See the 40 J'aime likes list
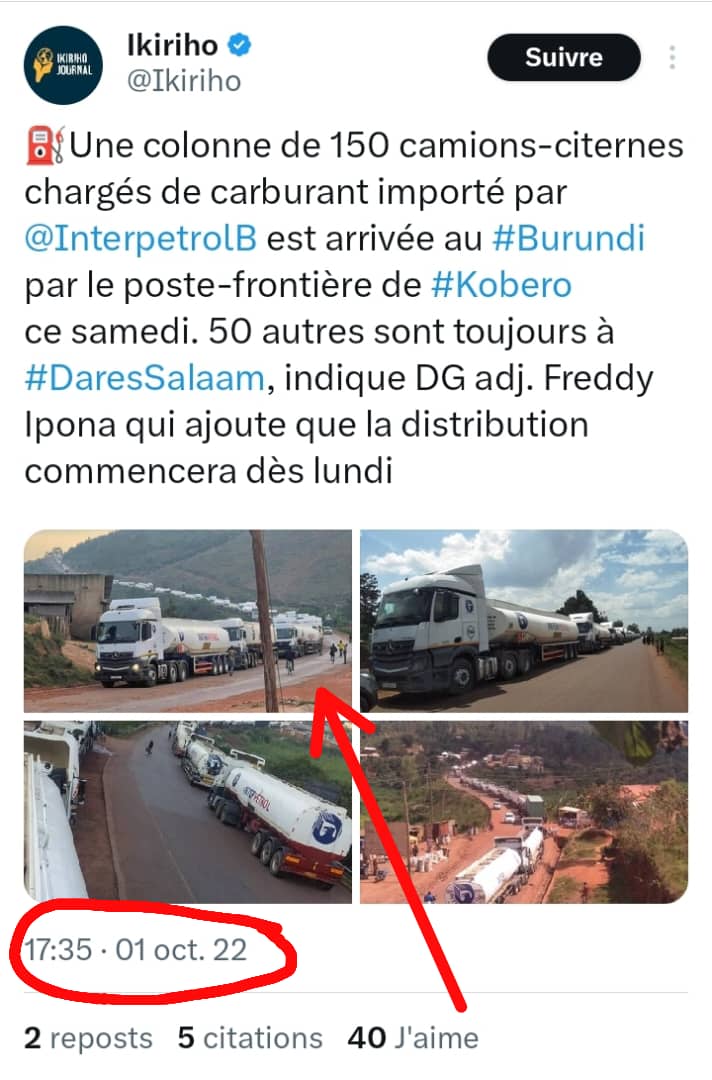Image resolution: width=712 pixels, height=1080 pixels. 413,1038
